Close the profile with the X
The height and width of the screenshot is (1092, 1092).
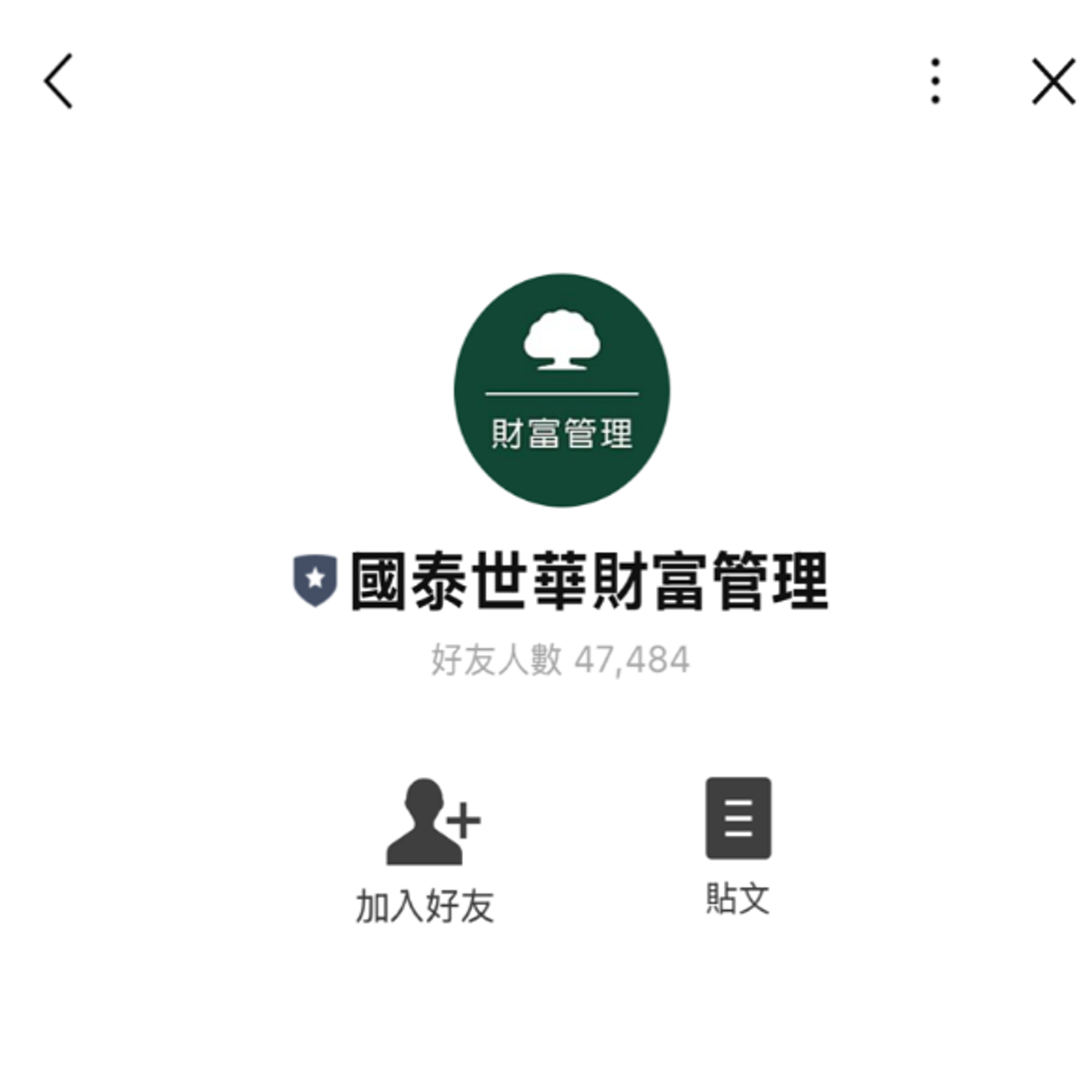coord(1053,82)
